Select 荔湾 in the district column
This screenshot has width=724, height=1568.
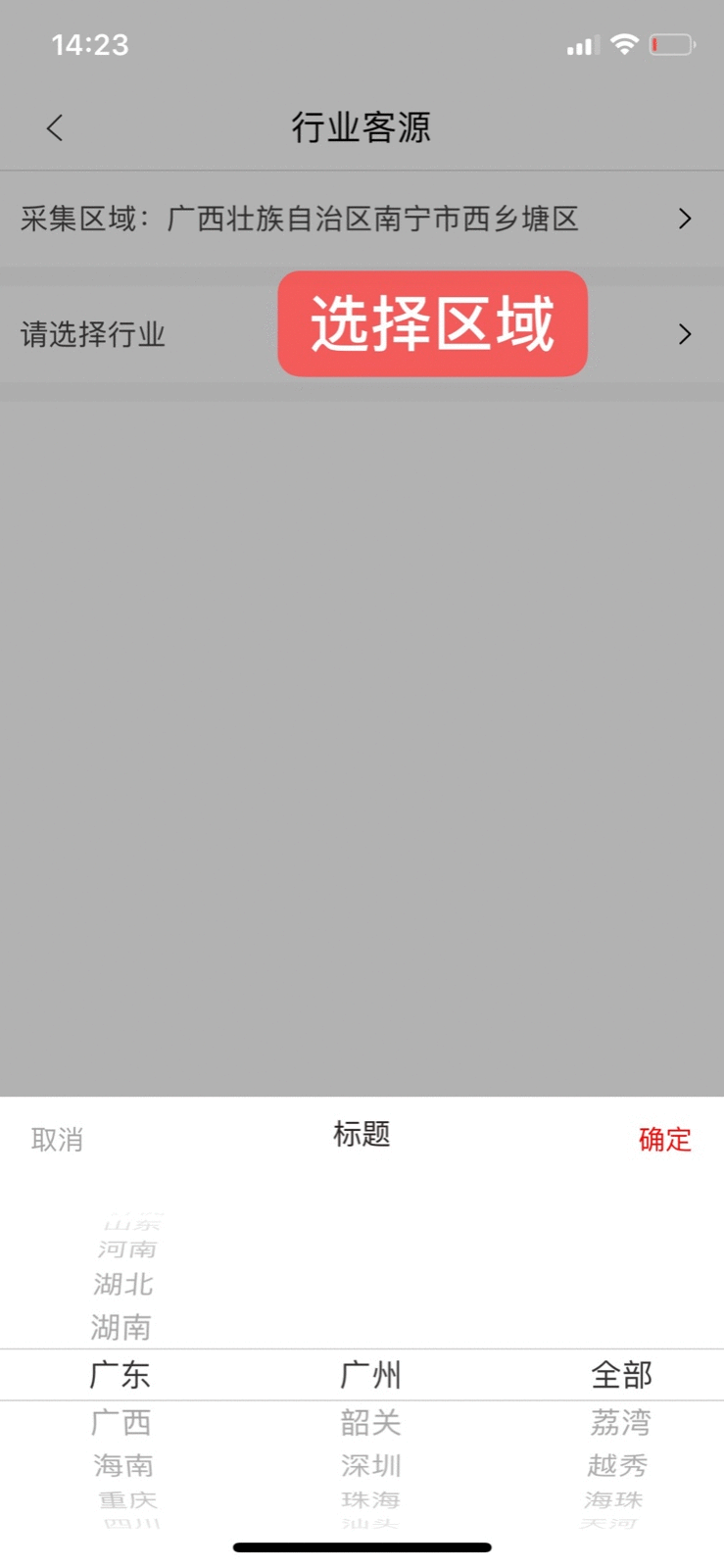click(x=620, y=1422)
